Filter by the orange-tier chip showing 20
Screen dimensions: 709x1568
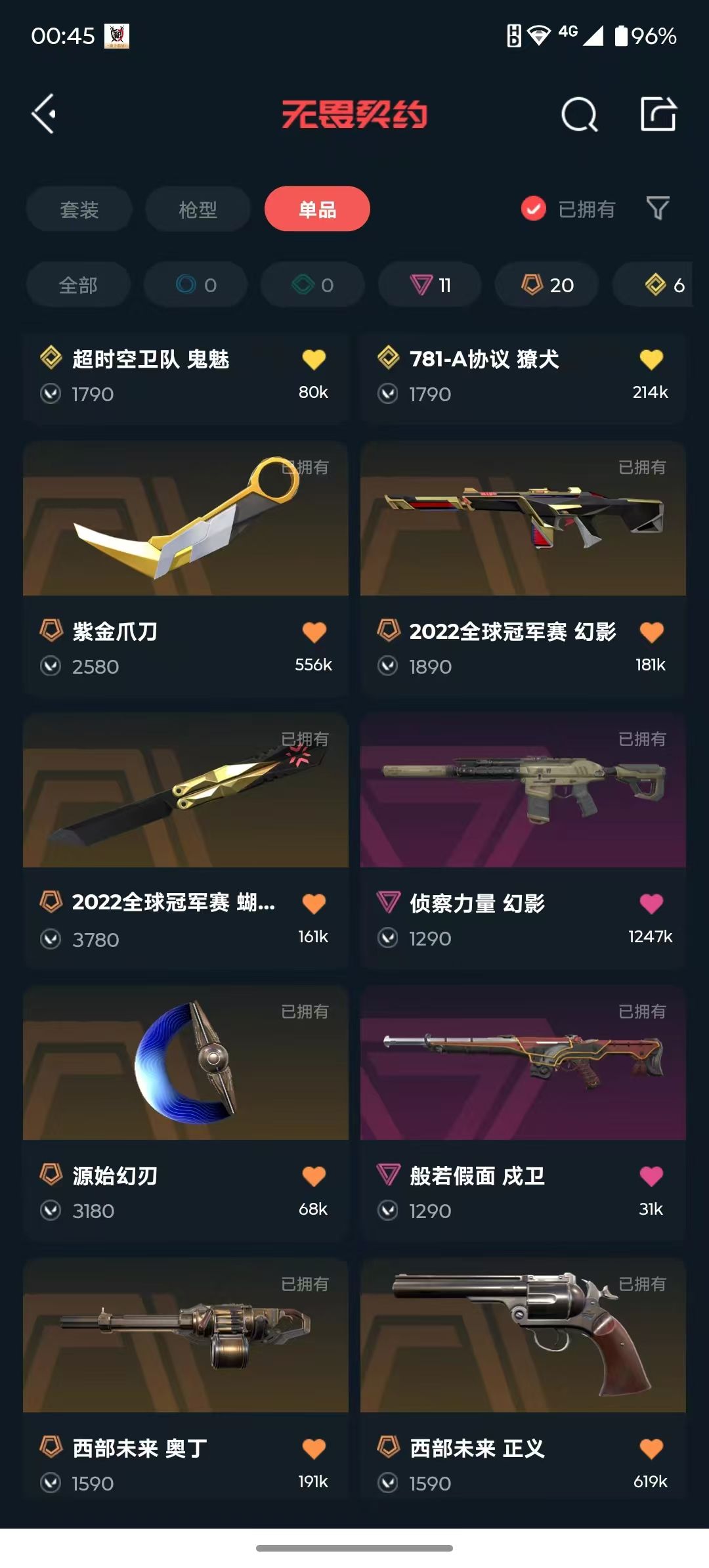[547, 285]
